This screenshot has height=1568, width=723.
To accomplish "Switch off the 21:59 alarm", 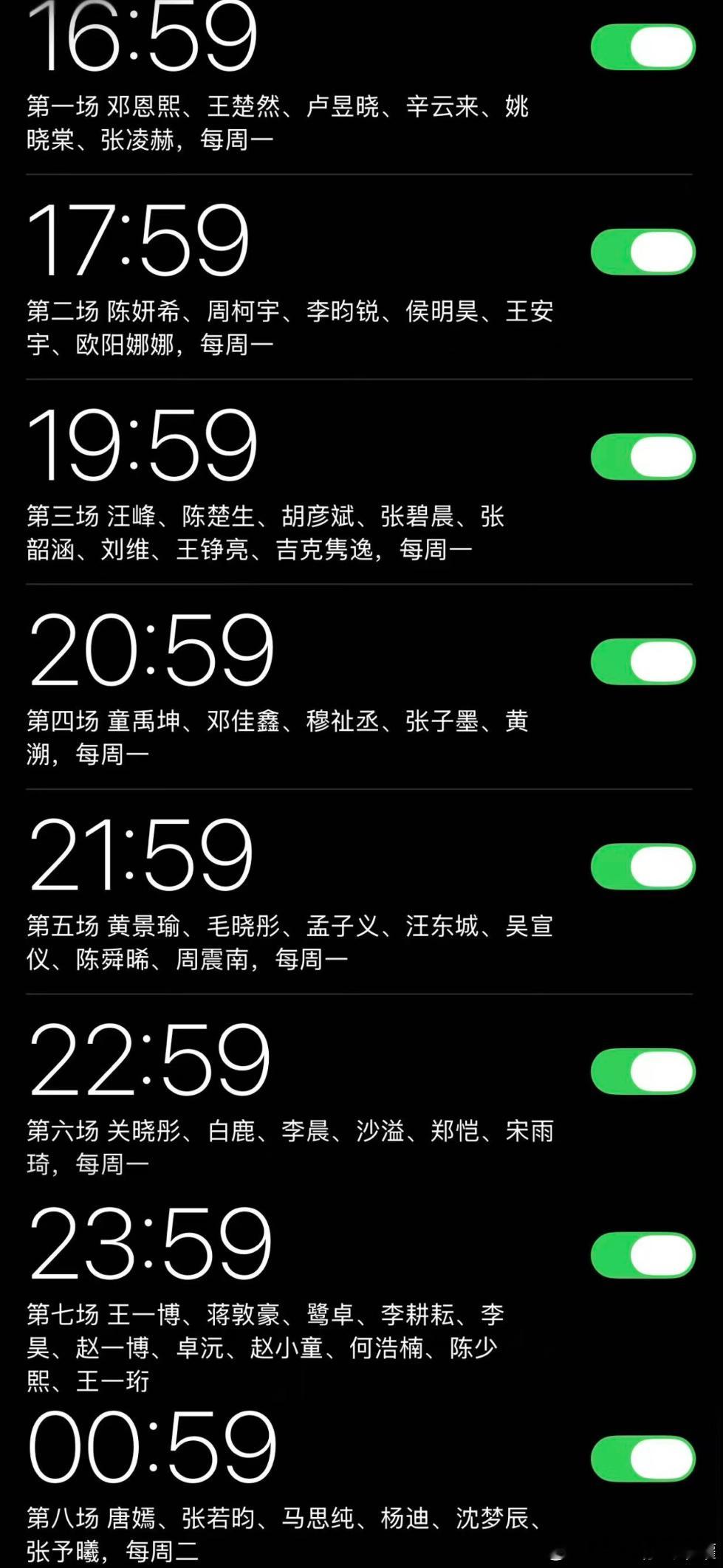I will (x=643, y=867).
